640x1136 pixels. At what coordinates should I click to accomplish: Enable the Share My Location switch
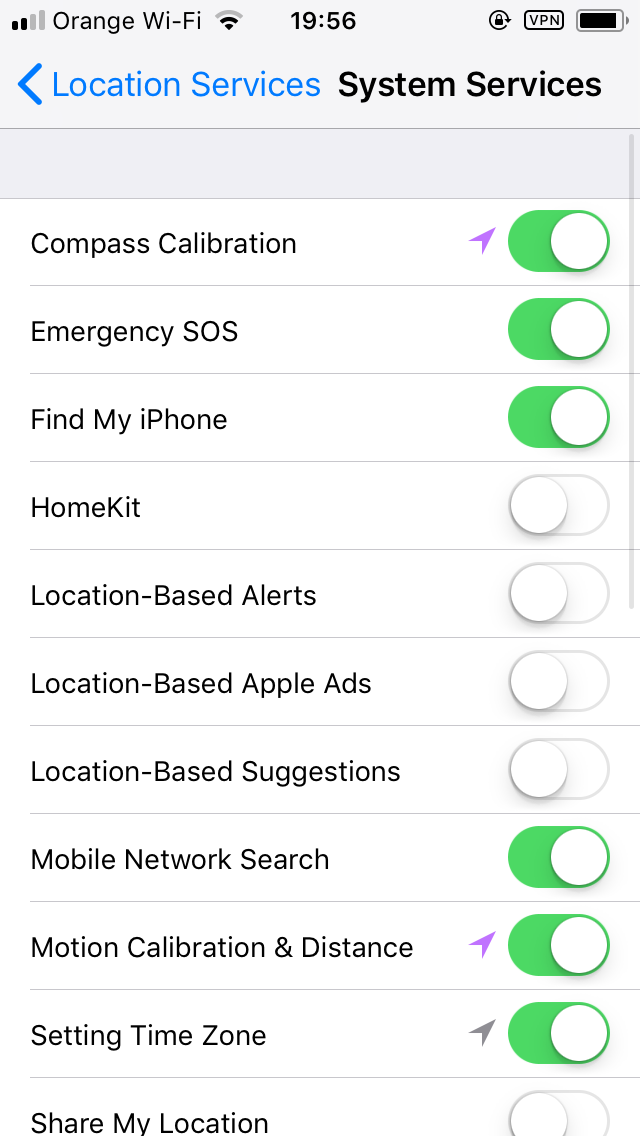[559, 1114]
